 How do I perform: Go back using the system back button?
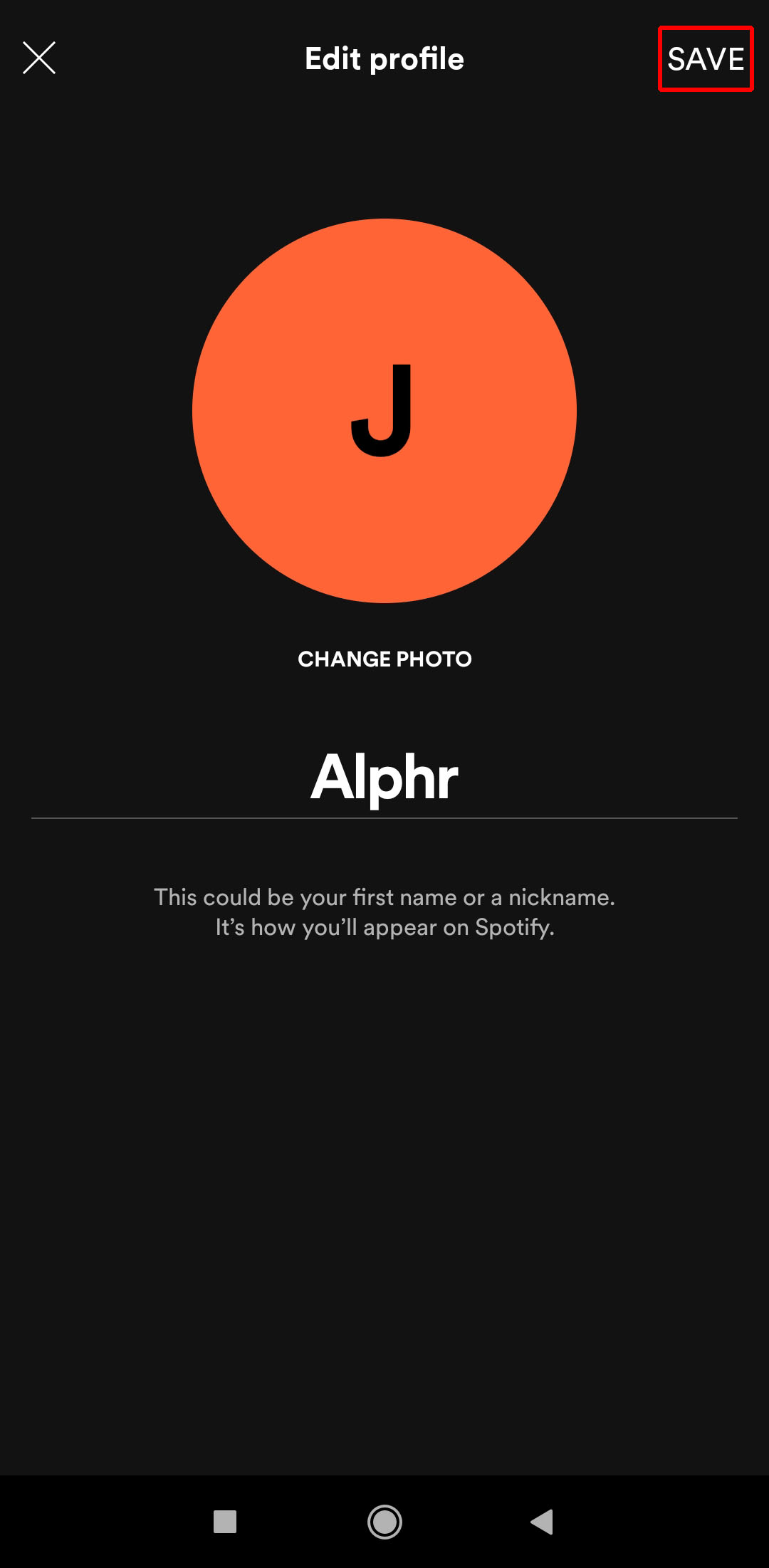543,1522
